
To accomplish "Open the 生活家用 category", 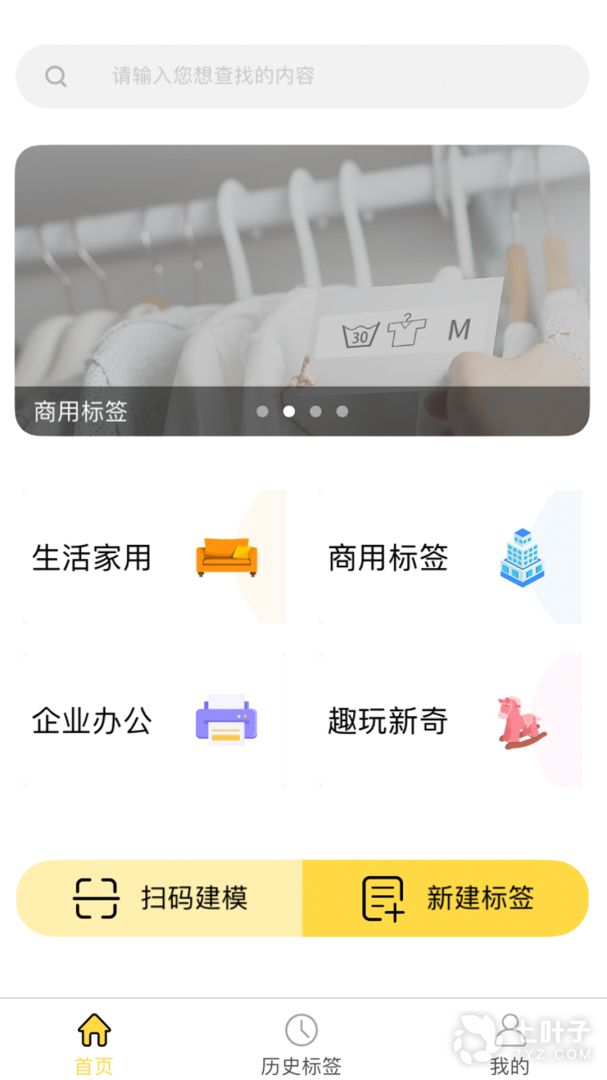I will [154, 557].
